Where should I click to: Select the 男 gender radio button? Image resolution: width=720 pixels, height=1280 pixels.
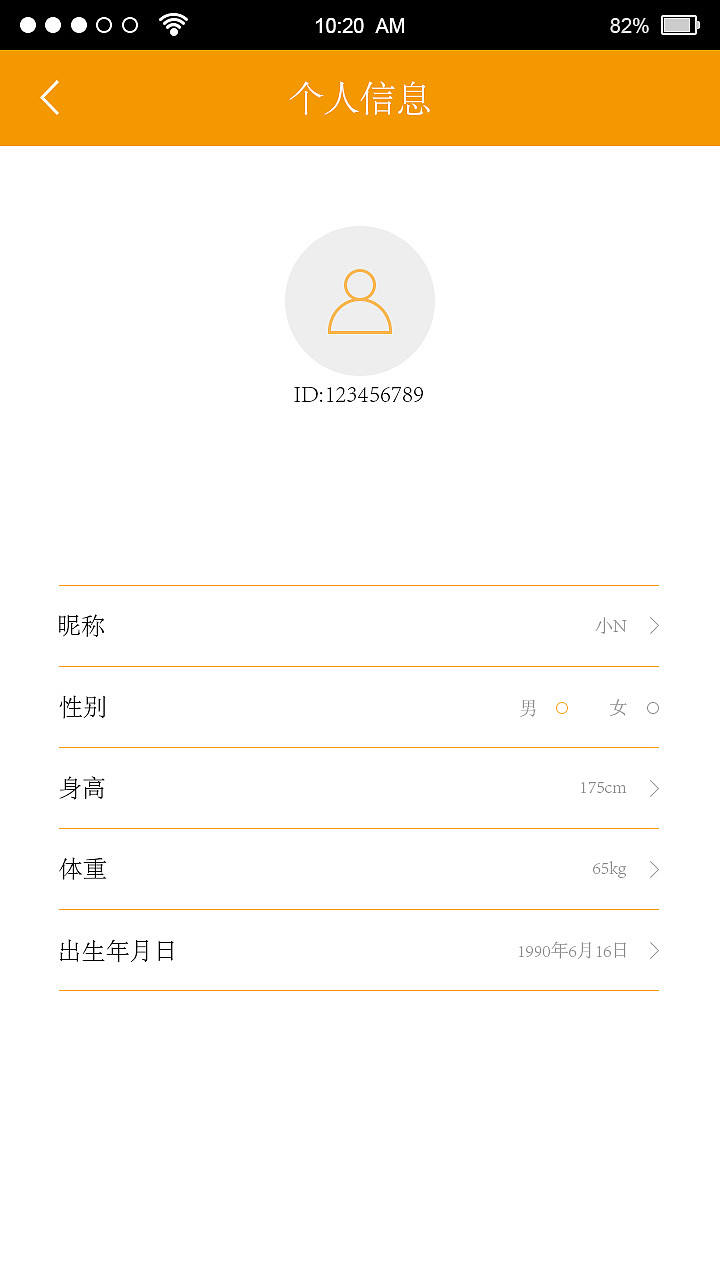tap(562, 707)
